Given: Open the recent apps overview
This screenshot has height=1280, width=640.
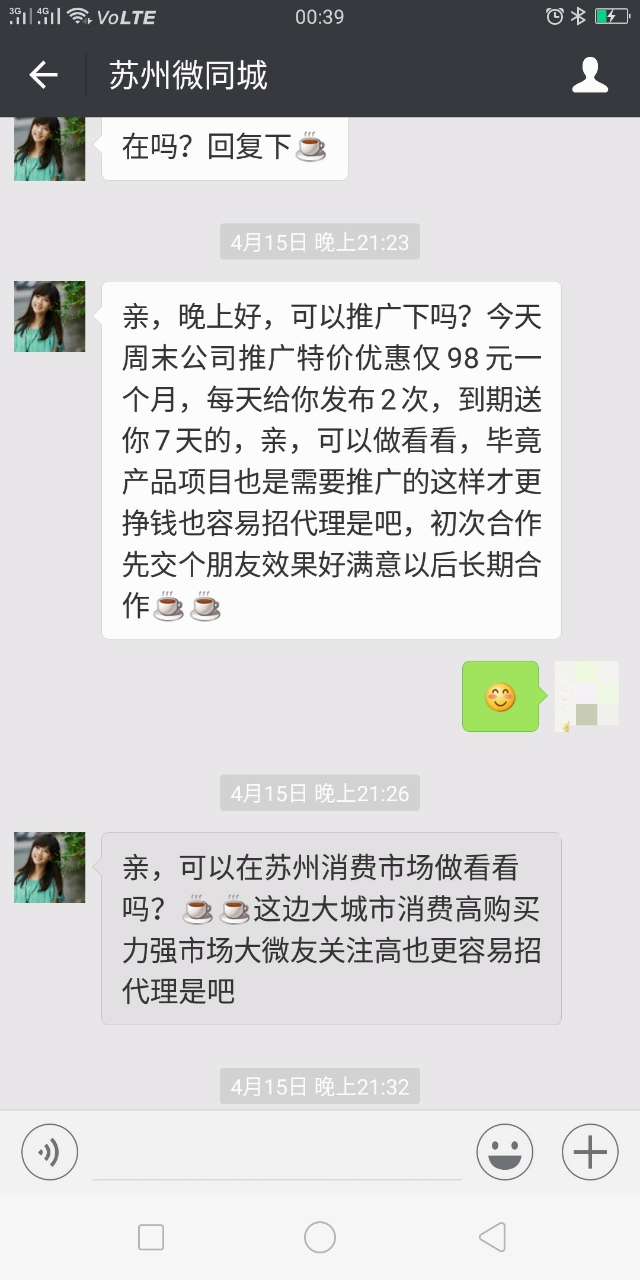Looking at the screenshot, I should pos(151,1237).
